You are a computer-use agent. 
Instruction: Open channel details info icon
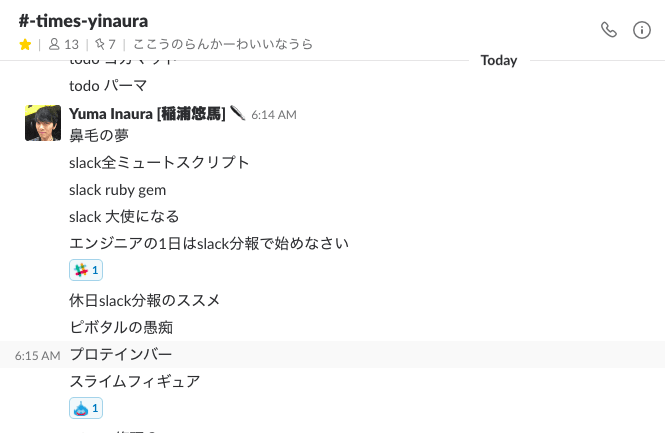click(642, 30)
